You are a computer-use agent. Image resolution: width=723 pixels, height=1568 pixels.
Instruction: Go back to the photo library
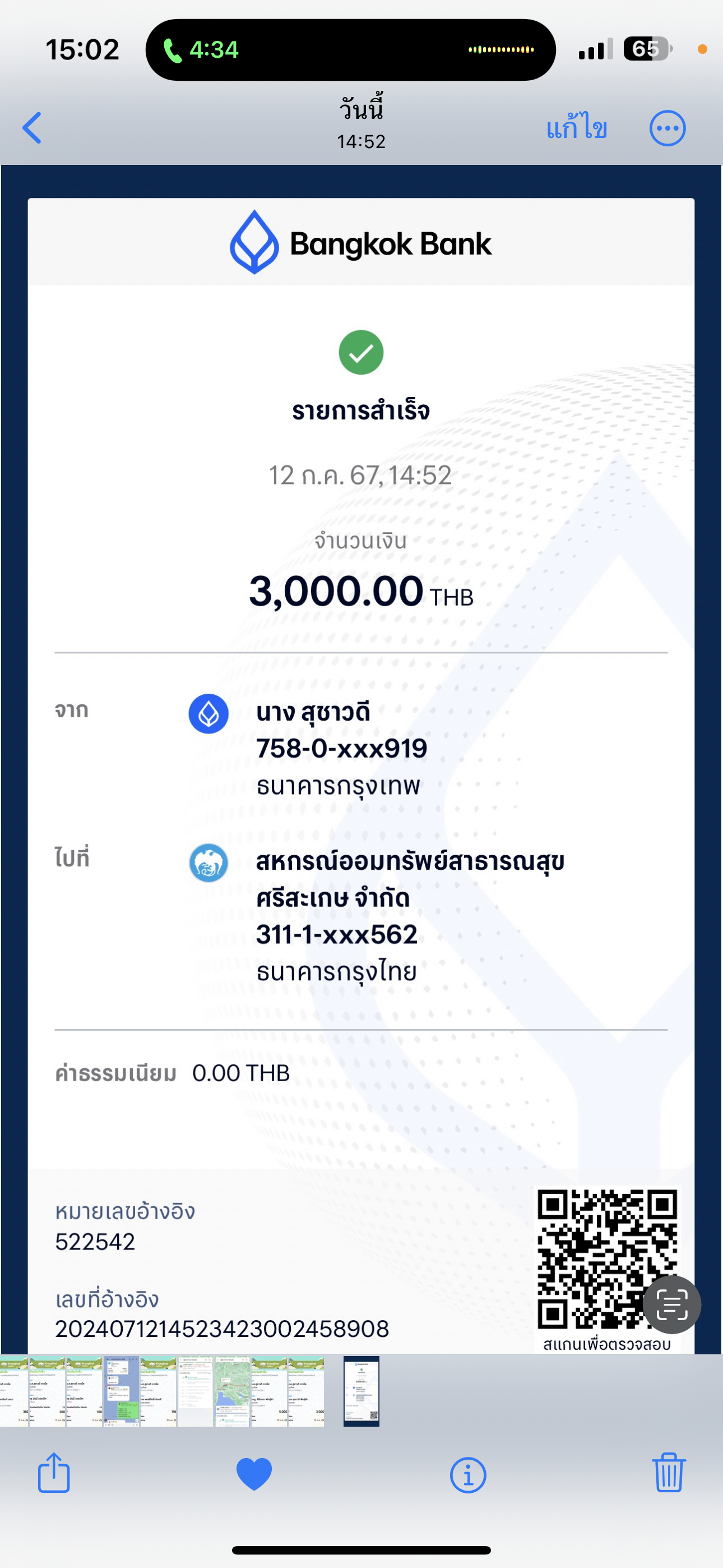(31, 128)
